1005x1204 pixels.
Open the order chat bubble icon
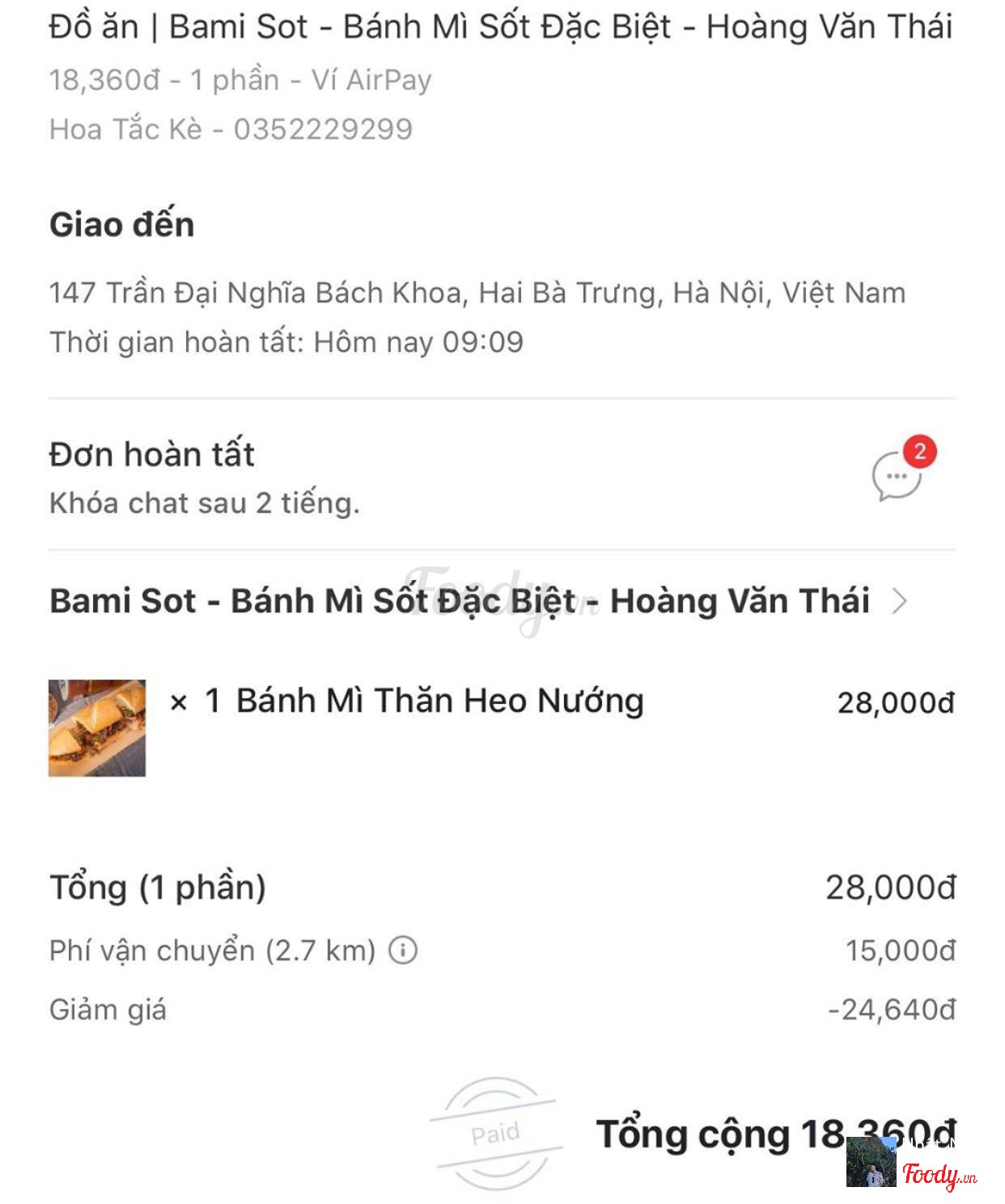[897, 476]
